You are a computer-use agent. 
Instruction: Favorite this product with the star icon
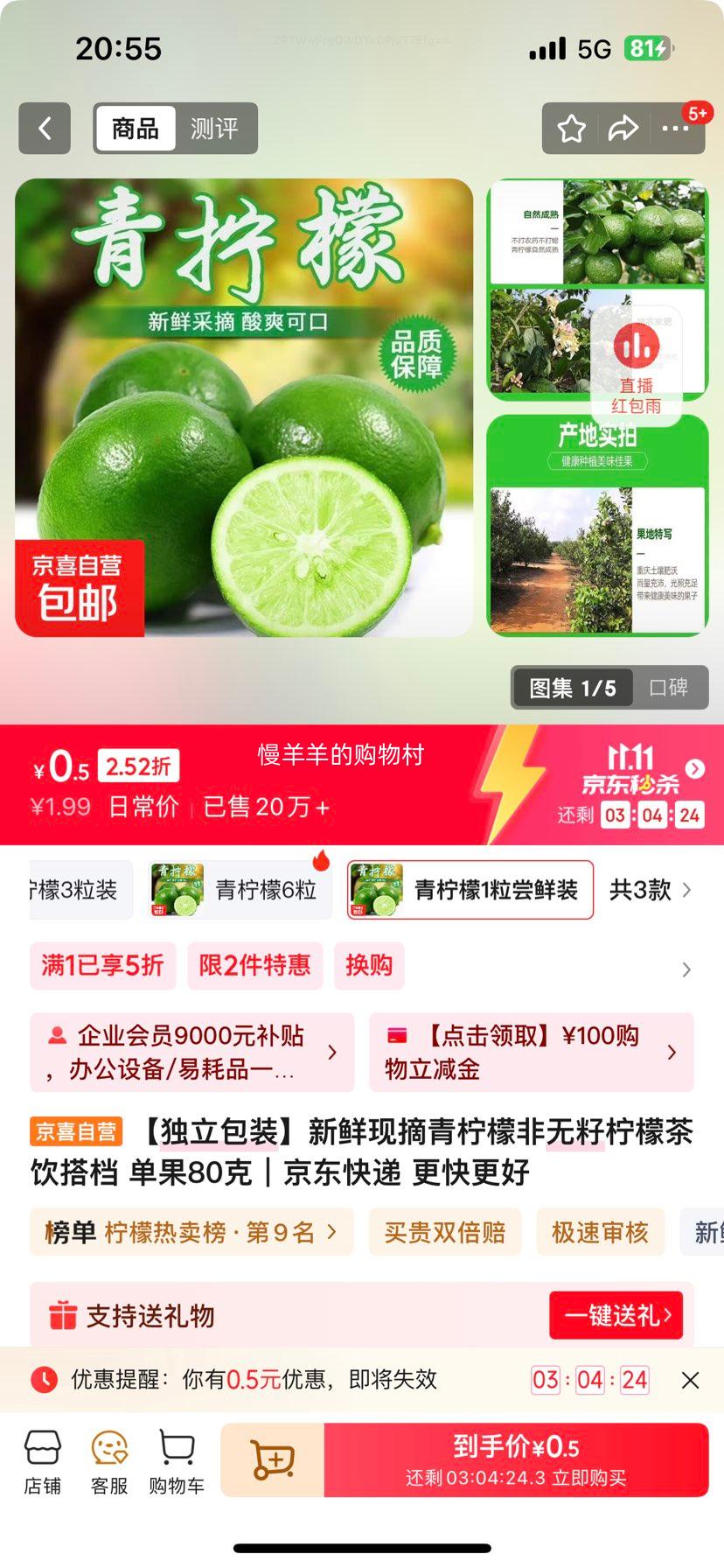pyautogui.click(x=572, y=129)
